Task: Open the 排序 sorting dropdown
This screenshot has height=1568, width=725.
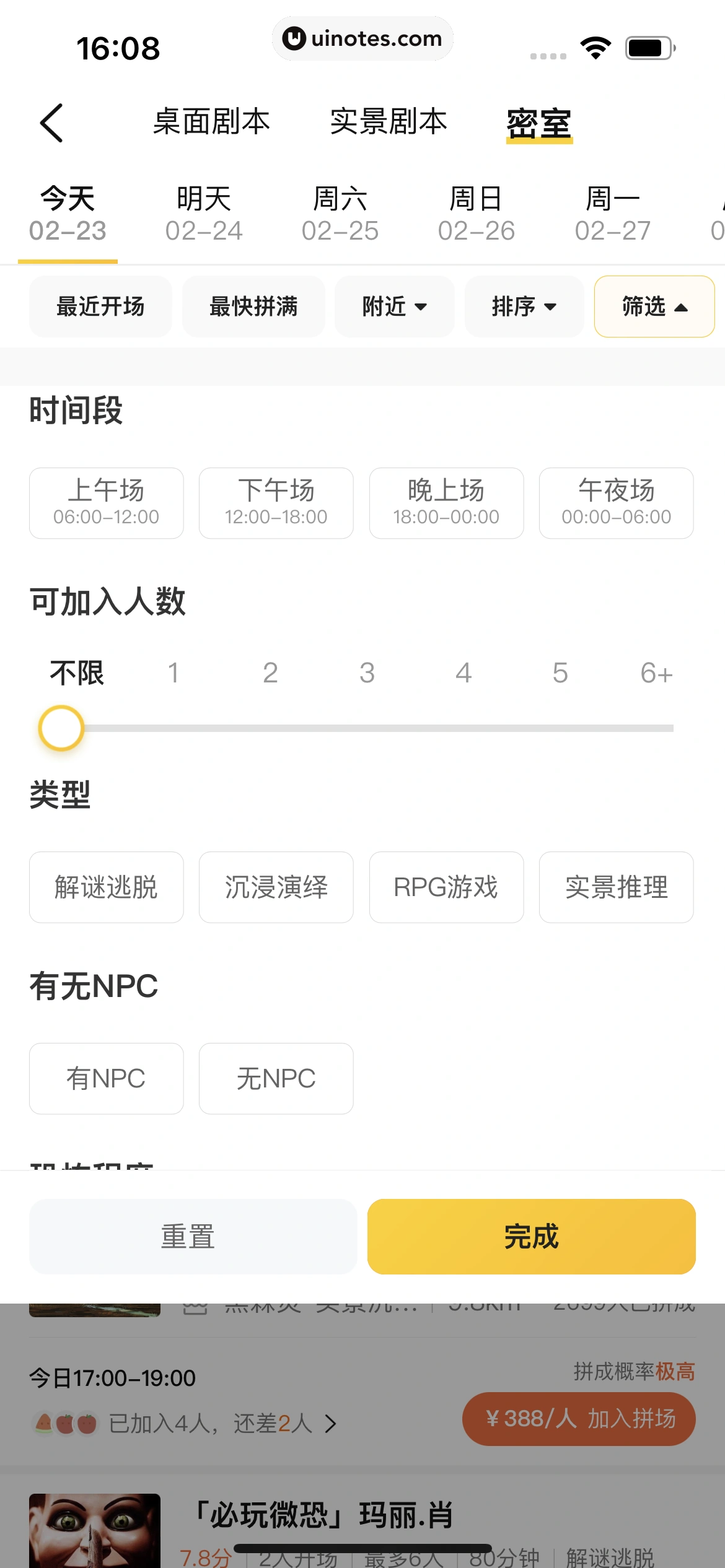Action: point(524,307)
